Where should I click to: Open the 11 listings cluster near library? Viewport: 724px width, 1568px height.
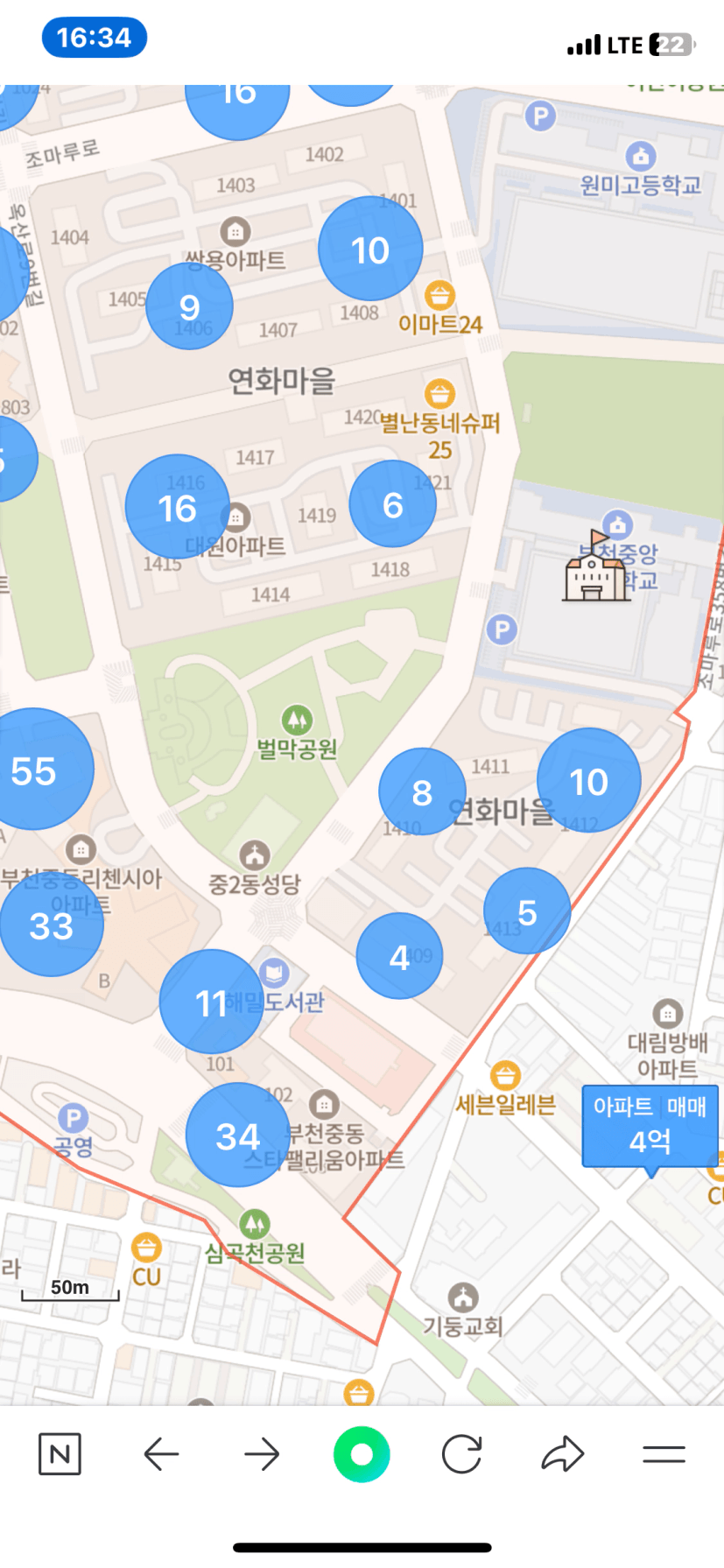pos(210,1002)
